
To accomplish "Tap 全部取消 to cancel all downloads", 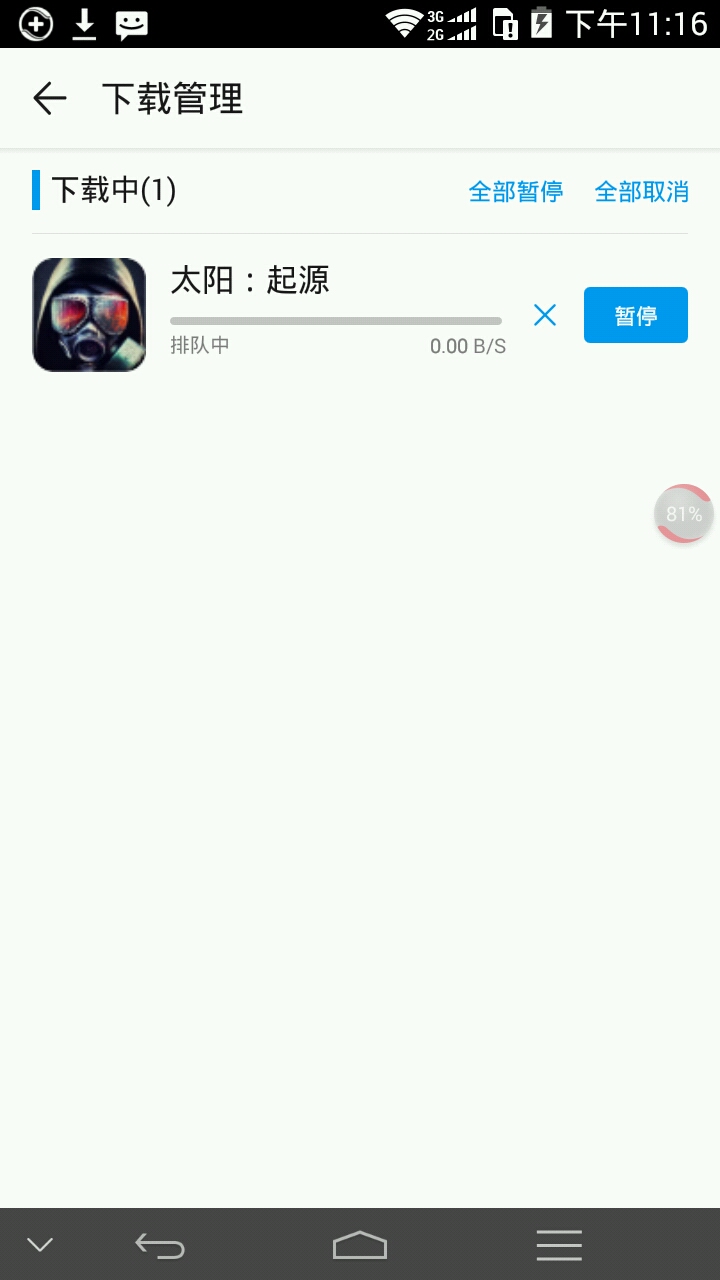I will tap(642, 191).
